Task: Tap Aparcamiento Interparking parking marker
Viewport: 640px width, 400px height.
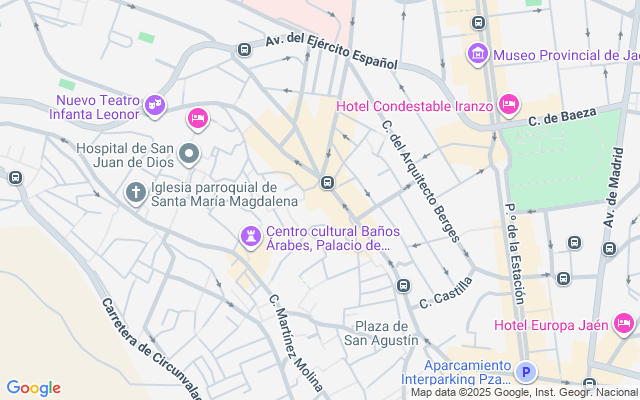Action: [526, 372]
